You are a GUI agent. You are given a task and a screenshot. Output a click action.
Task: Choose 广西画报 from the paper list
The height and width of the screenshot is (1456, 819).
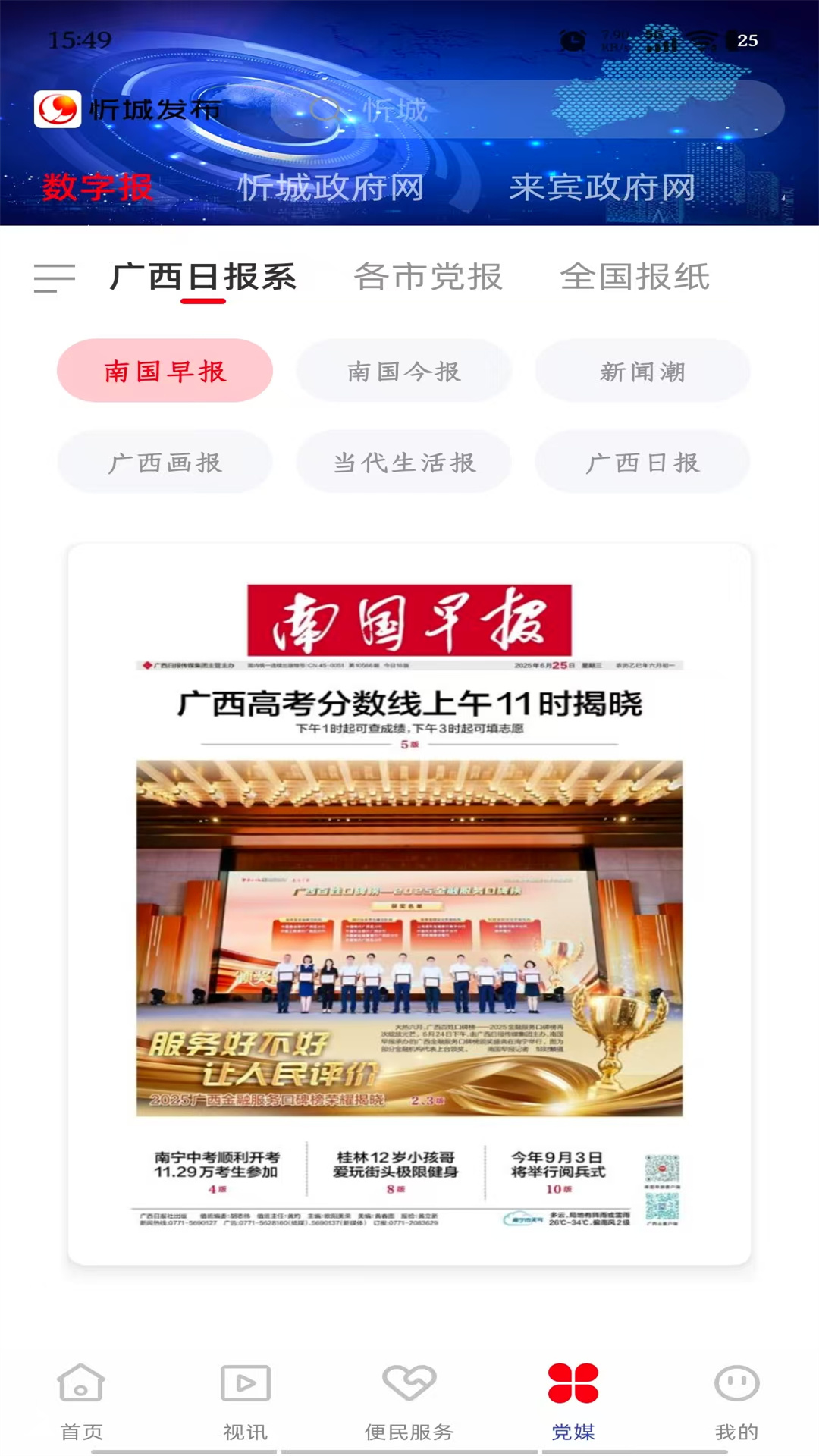pyautogui.click(x=165, y=462)
